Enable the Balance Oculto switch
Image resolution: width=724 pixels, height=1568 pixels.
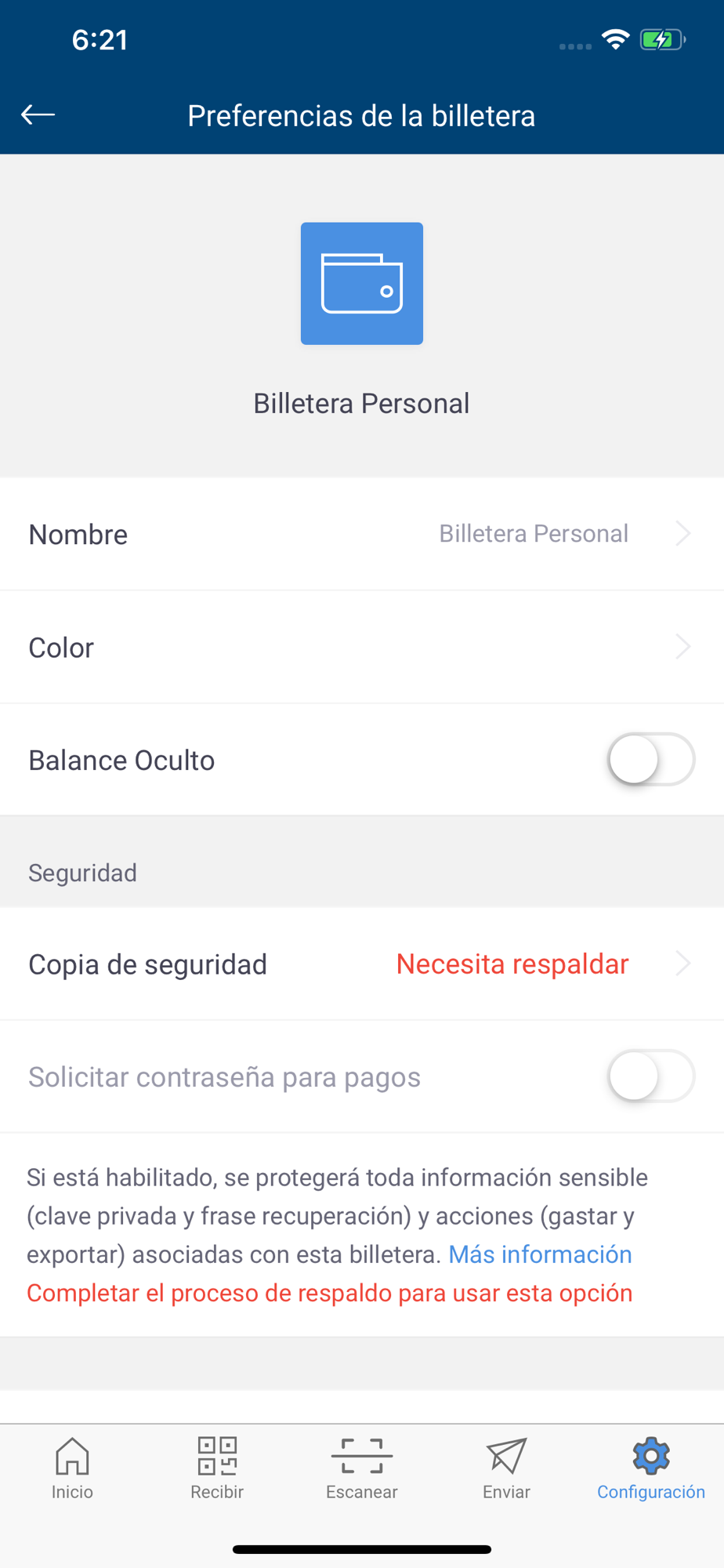point(651,760)
